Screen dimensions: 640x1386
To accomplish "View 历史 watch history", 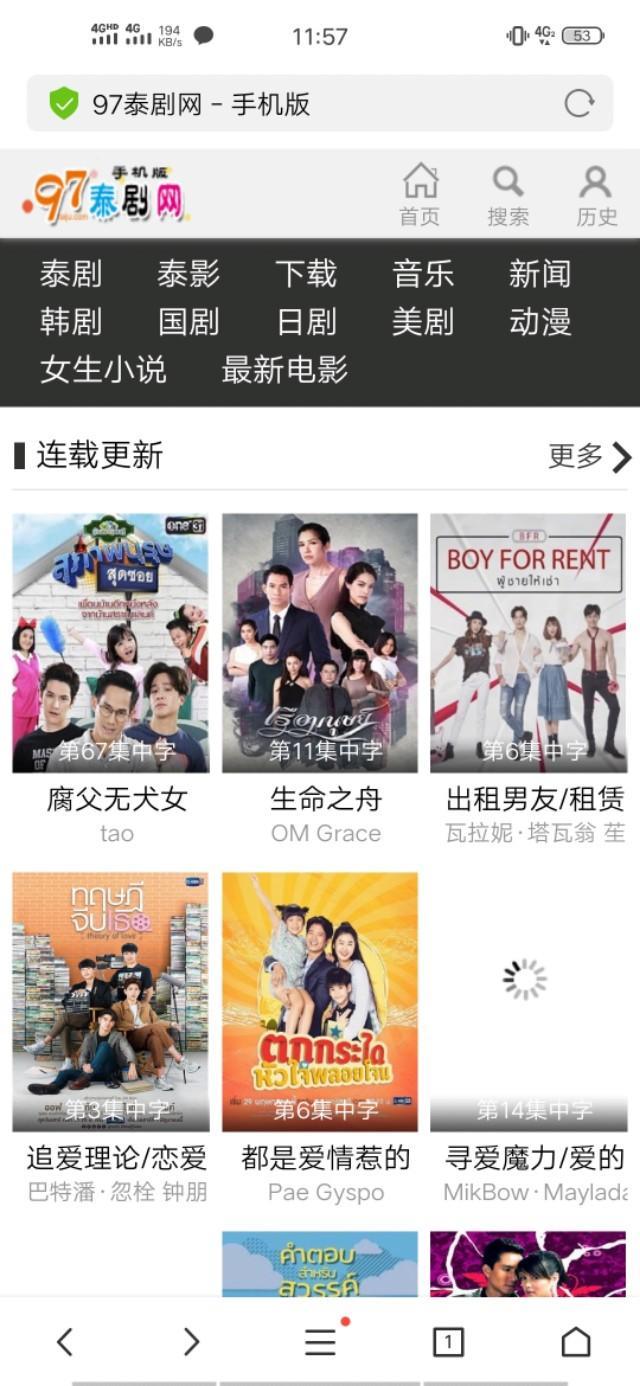I will [x=596, y=195].
